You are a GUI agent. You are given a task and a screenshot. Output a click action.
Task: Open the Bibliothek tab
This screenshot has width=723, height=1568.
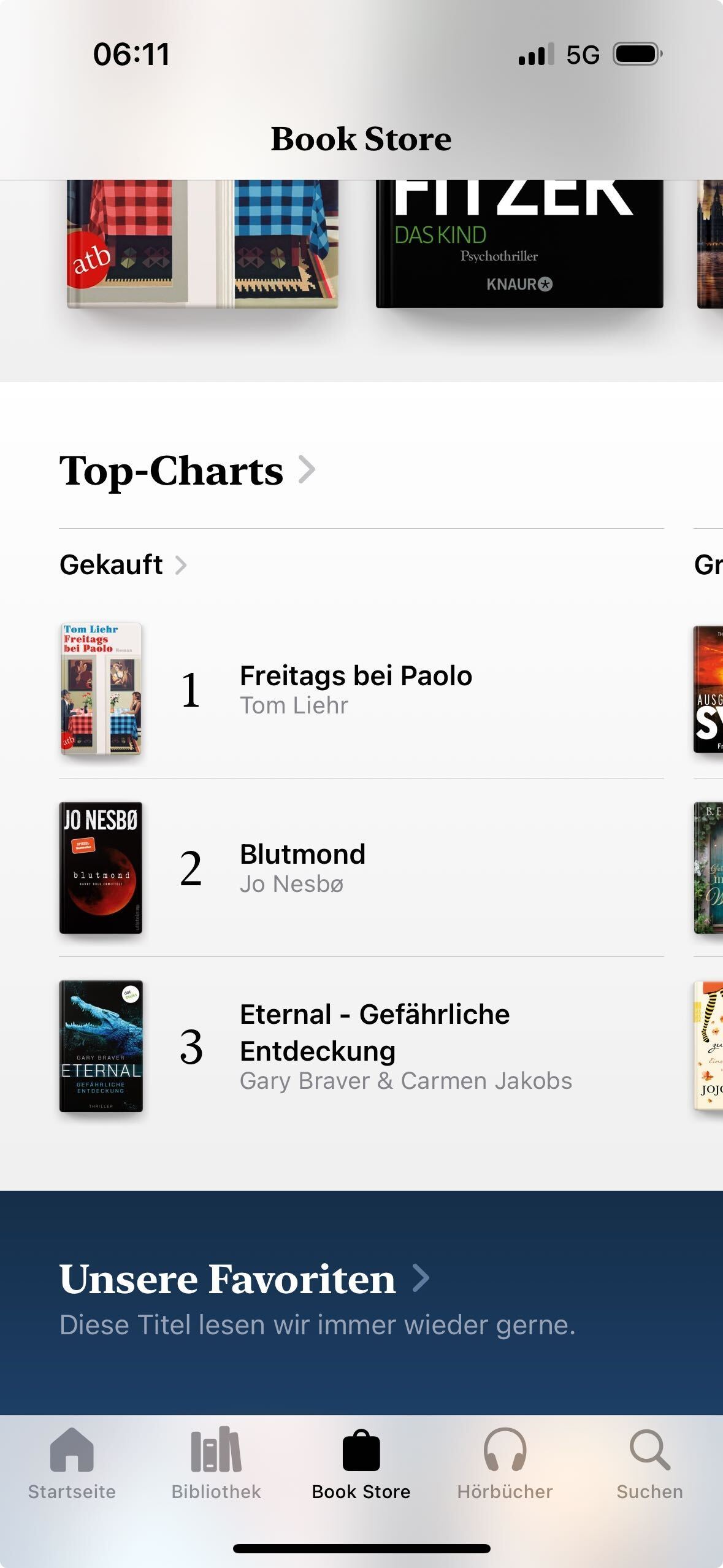click(216, 1464)
